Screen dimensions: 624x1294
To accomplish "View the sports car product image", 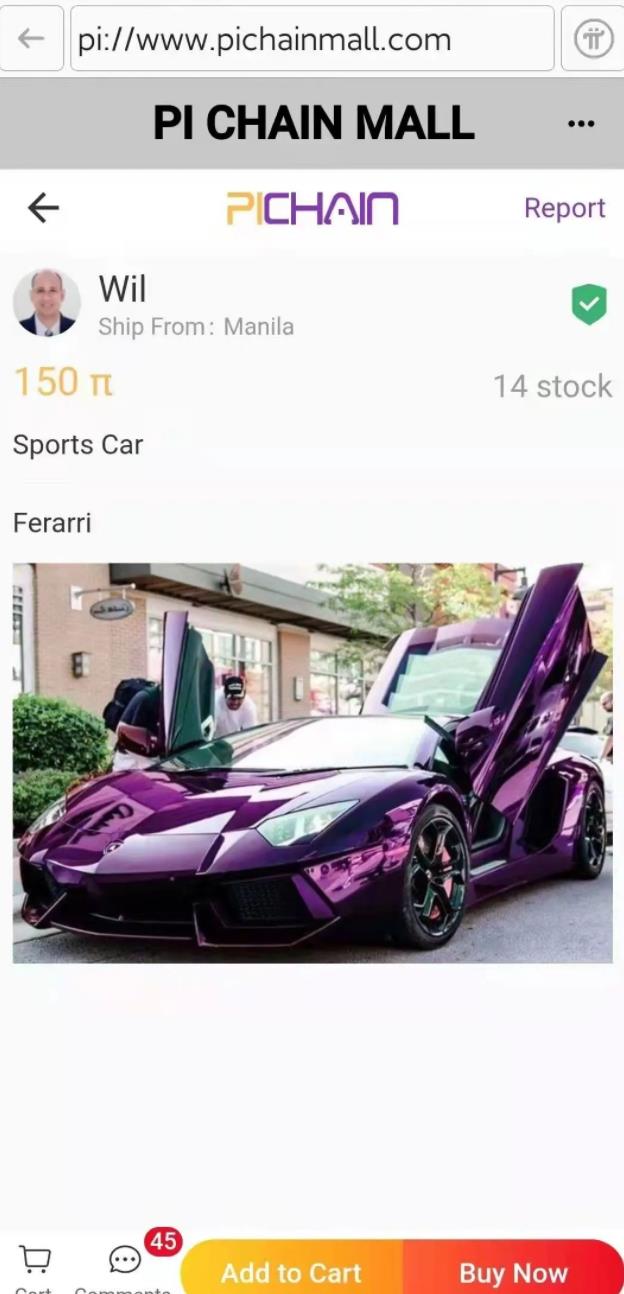I will pyautogui.click(x=312, y=762).
